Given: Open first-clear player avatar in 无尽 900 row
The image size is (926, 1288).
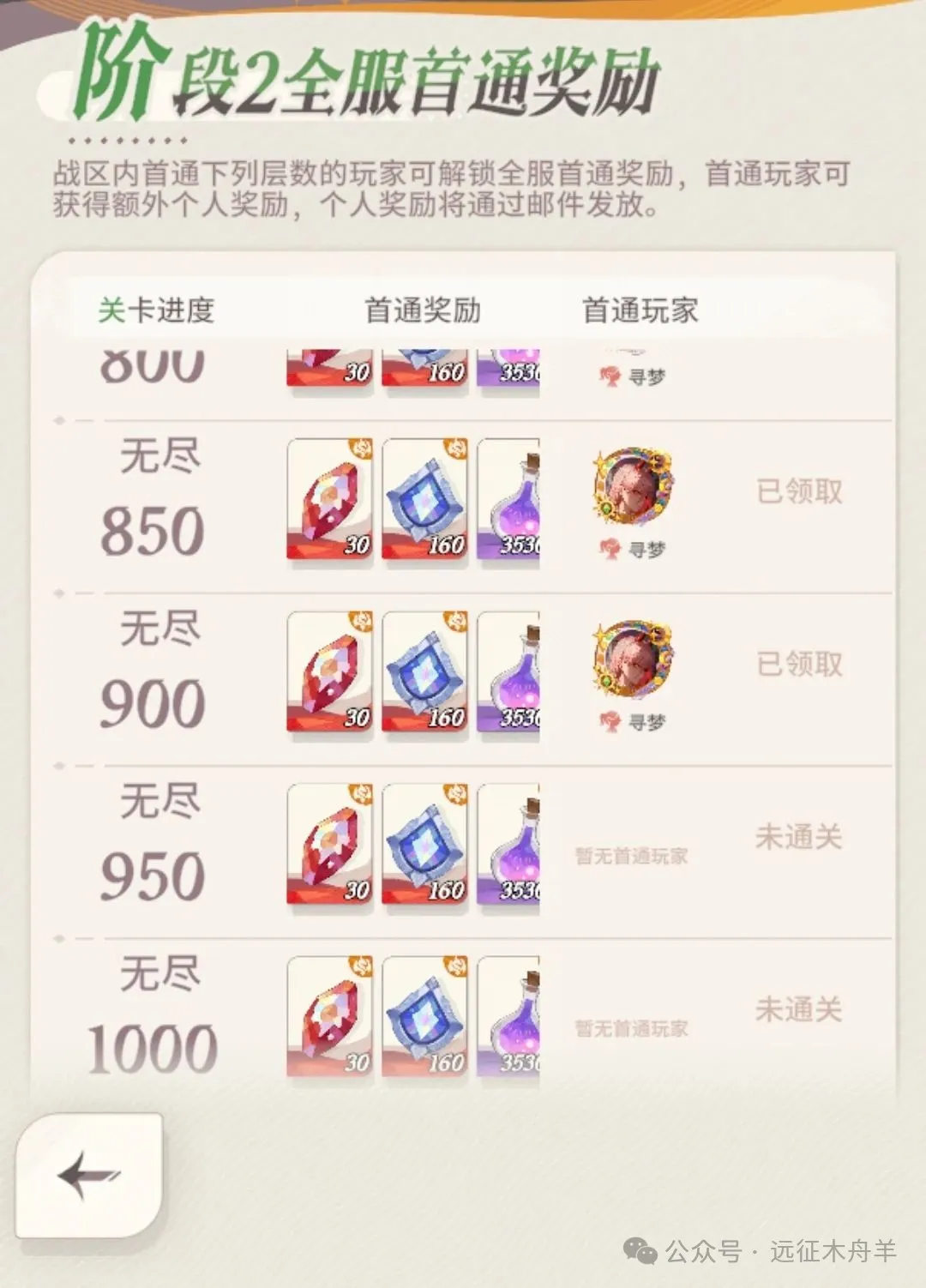Looking at the screenshot, I should (633, 659).
